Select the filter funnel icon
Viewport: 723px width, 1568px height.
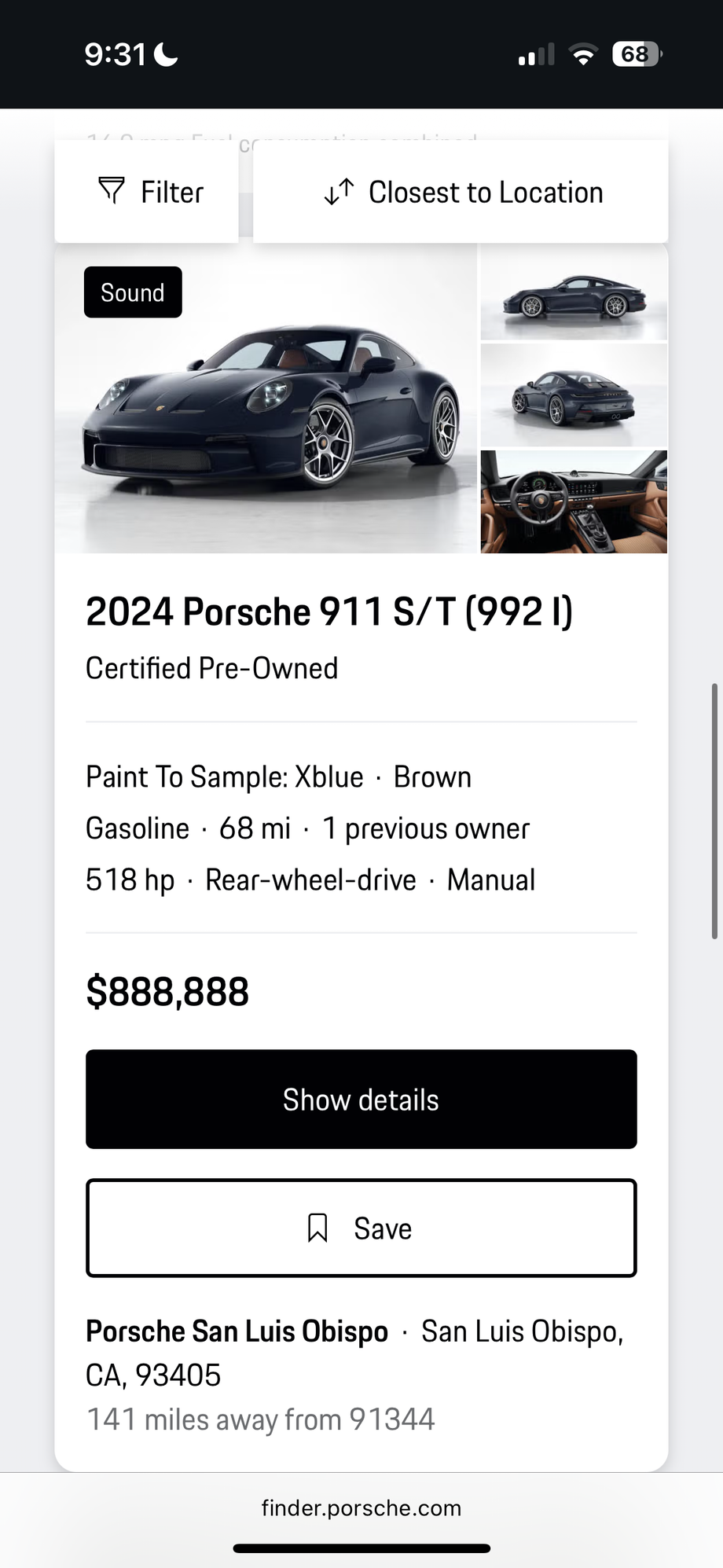[x=112, y=191]
